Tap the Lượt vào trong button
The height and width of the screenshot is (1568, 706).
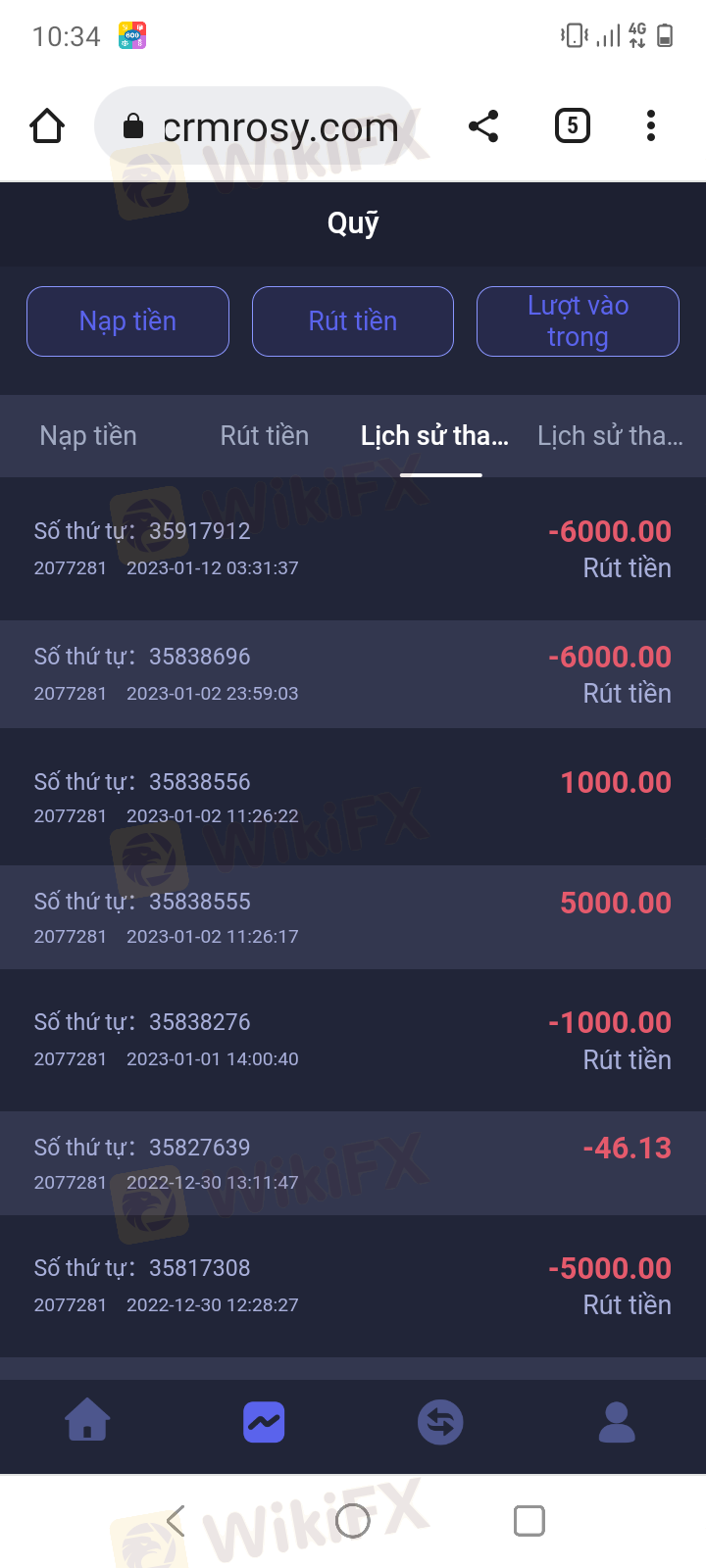click(x=578, y=321)
